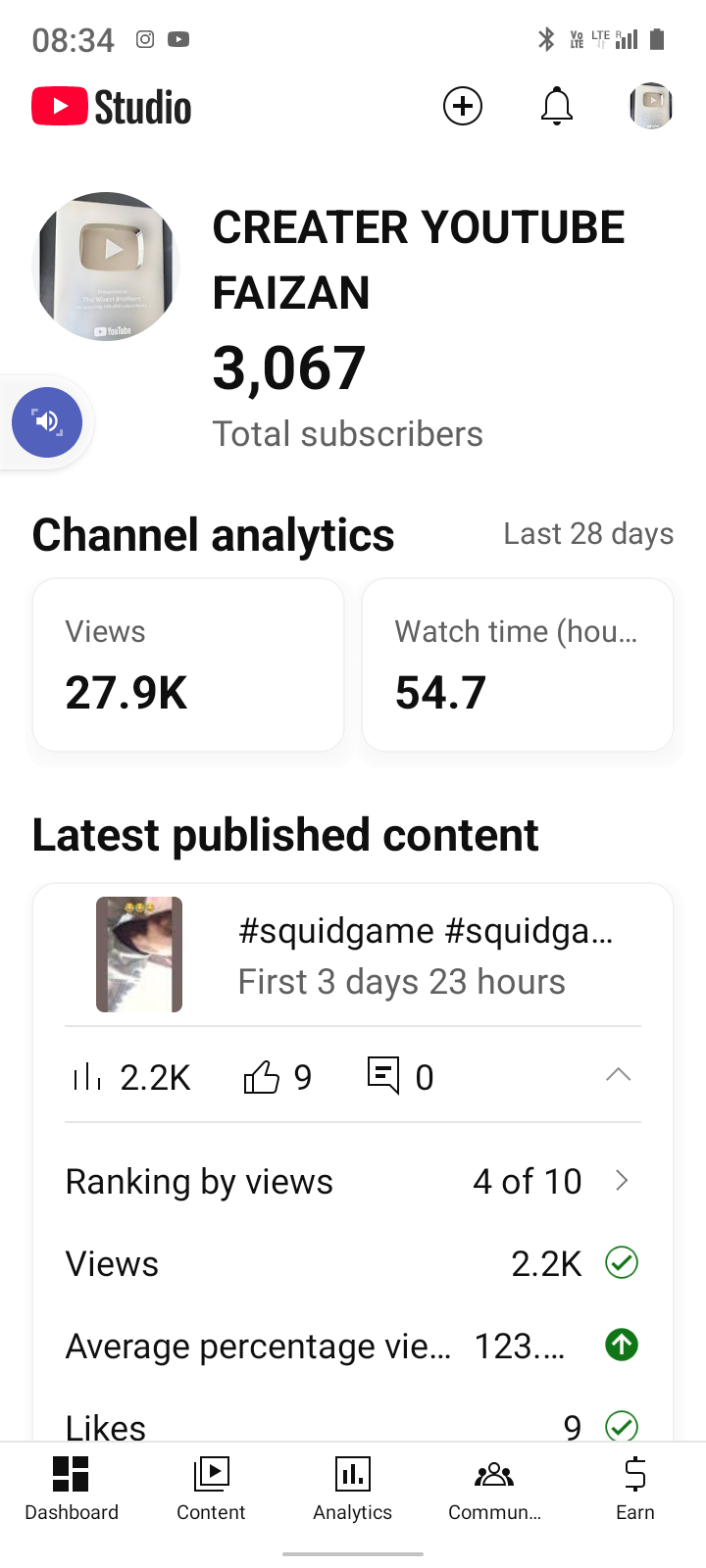
Task: Open the Views analytics card
Action: (x=188, y=664)
